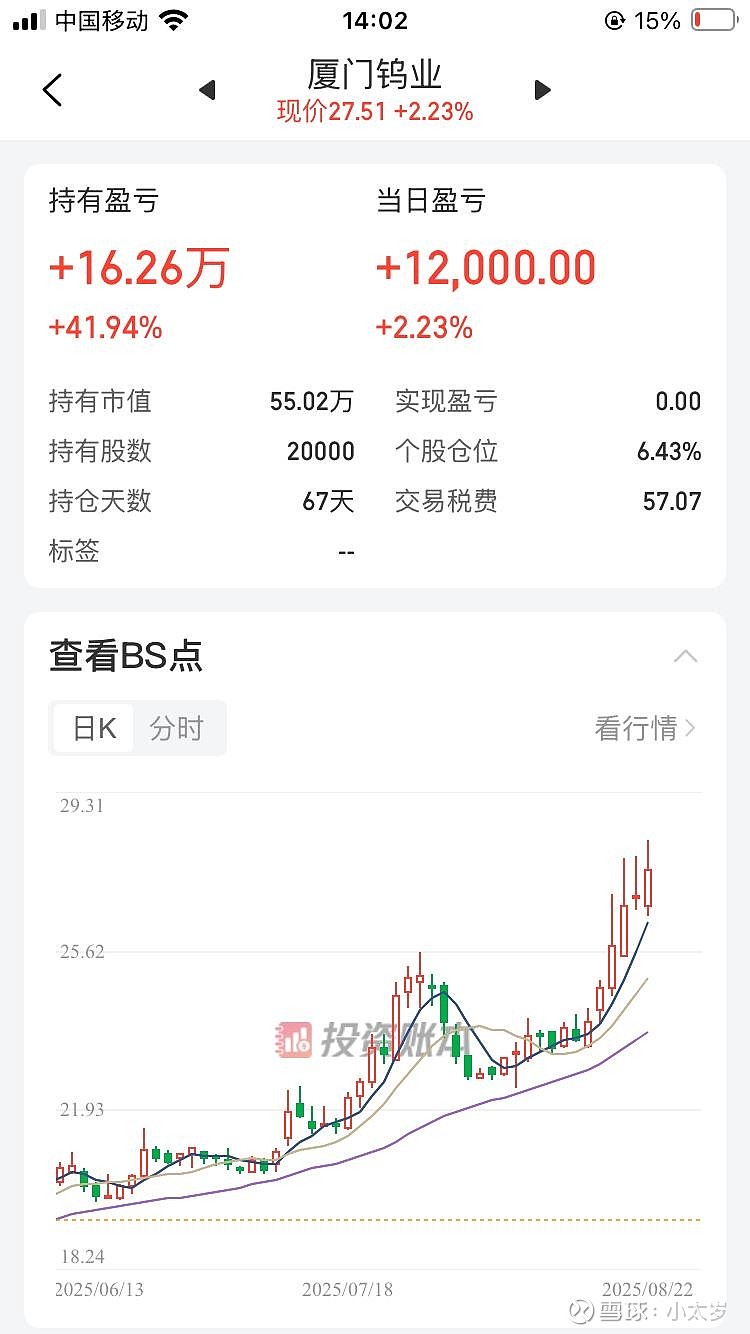This screenshot has width=750, height=1334.
Task: Switch to the next stock with right triangle
Action: coord(543,90)
